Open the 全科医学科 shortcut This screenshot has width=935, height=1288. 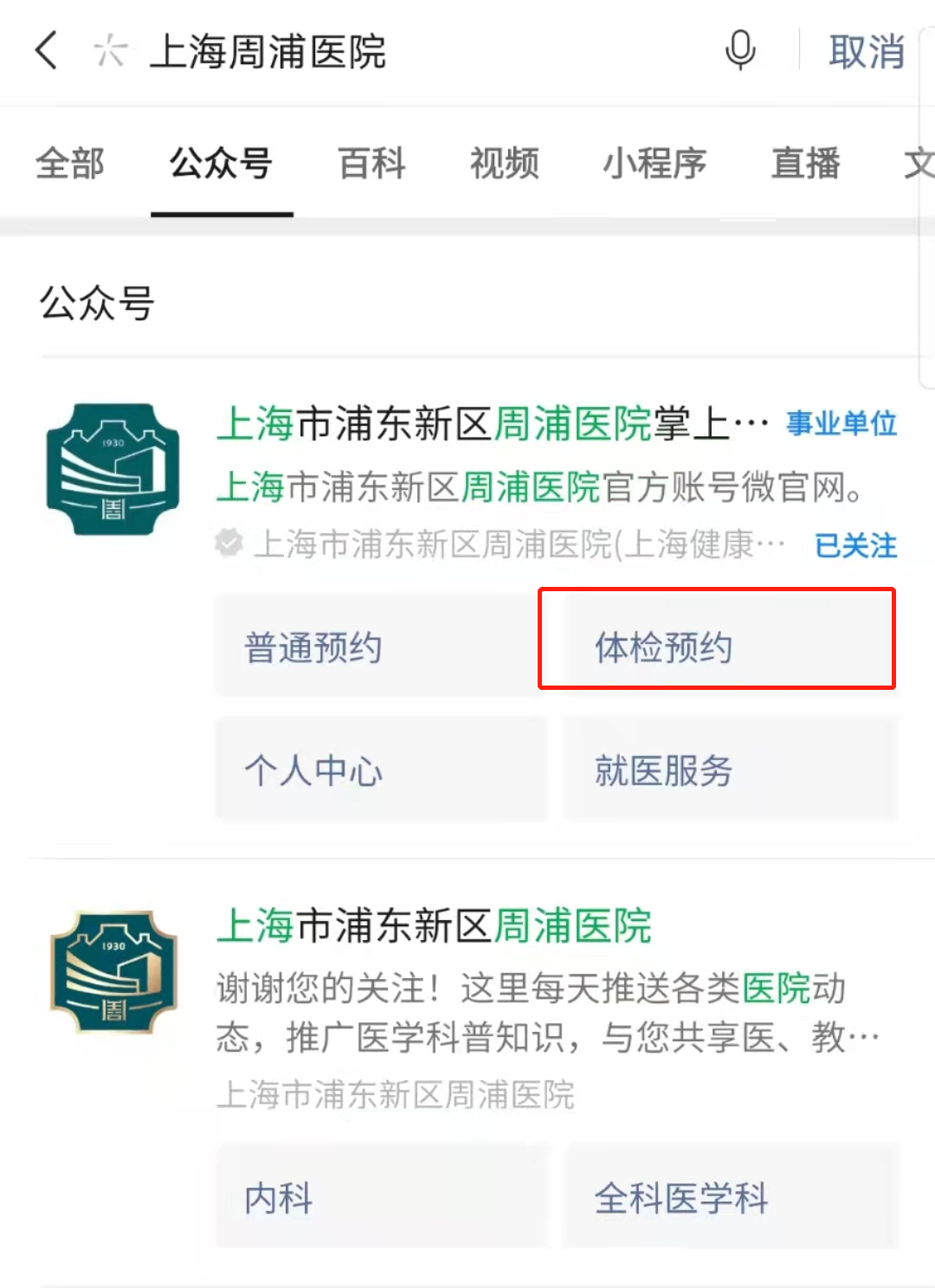(x=730, y=1198)
